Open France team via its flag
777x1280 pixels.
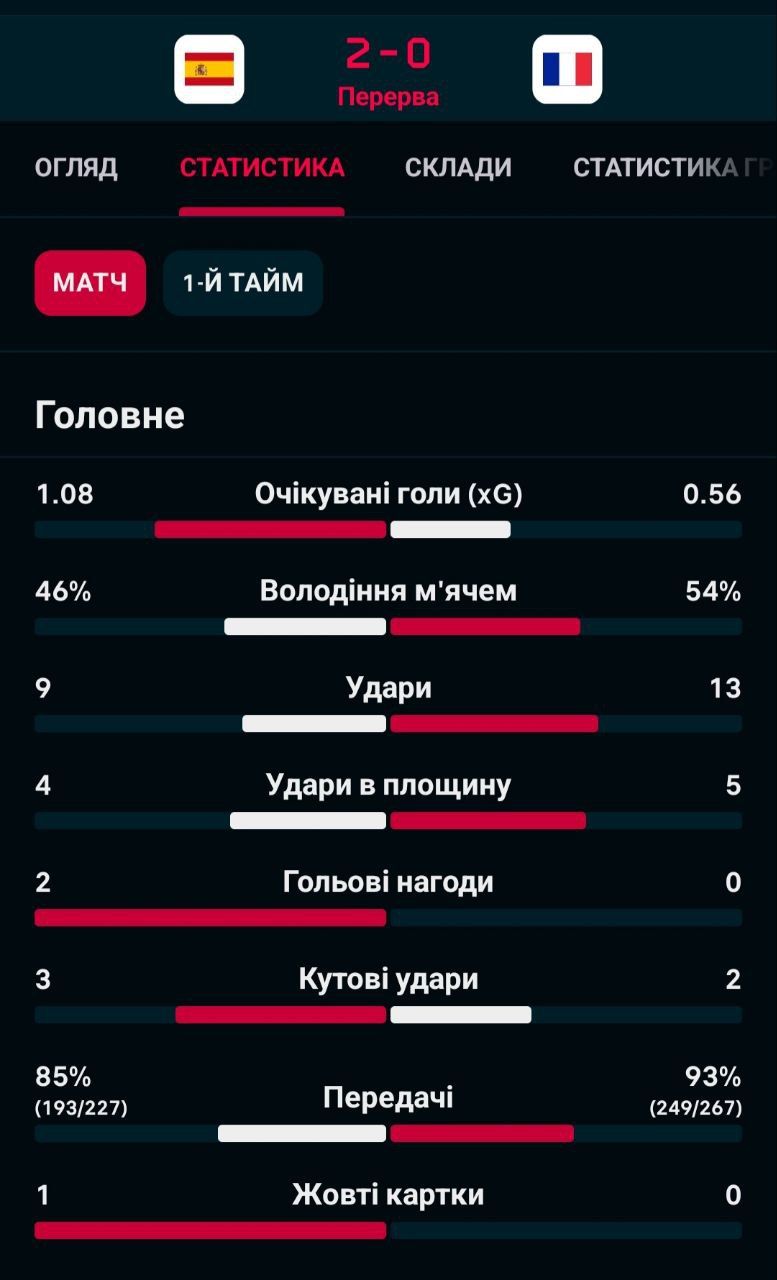pyautogui.click(x=567, y=70)
